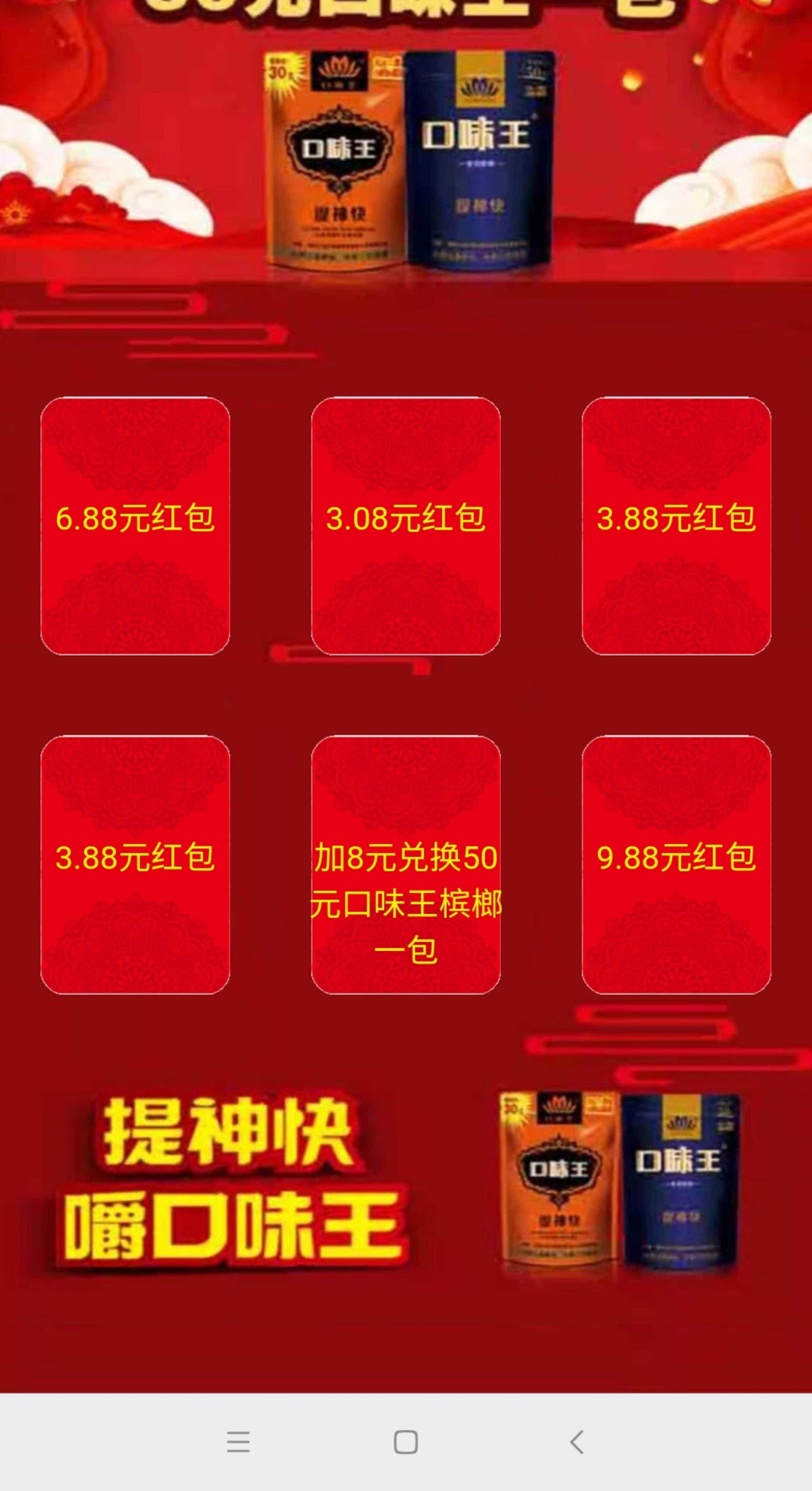The image size is (812, 1491).
Task: Open recent apps from the navigation bar
Action: (x=238, y=1442)
